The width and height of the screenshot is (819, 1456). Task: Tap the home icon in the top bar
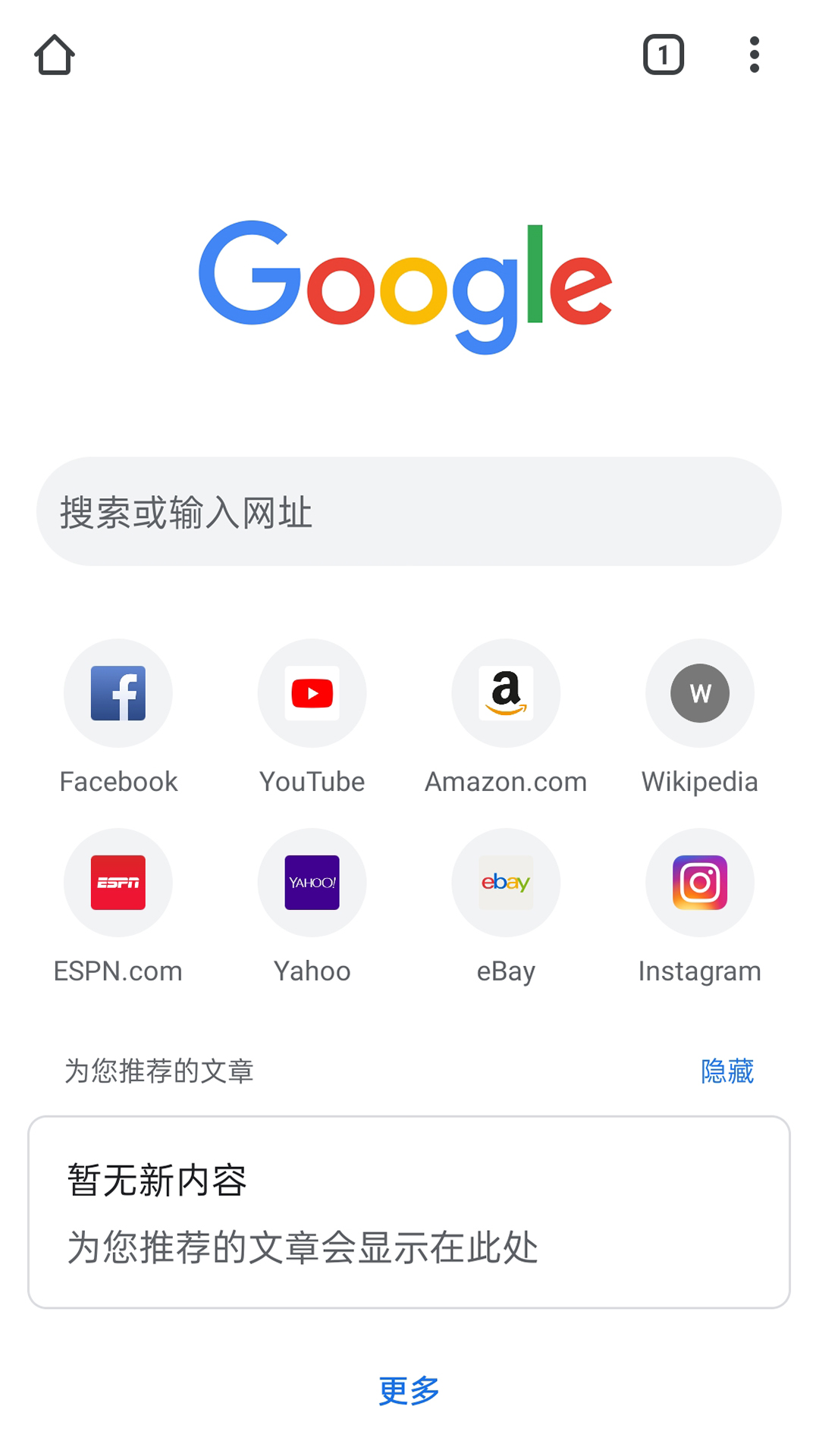click(54, 55)
